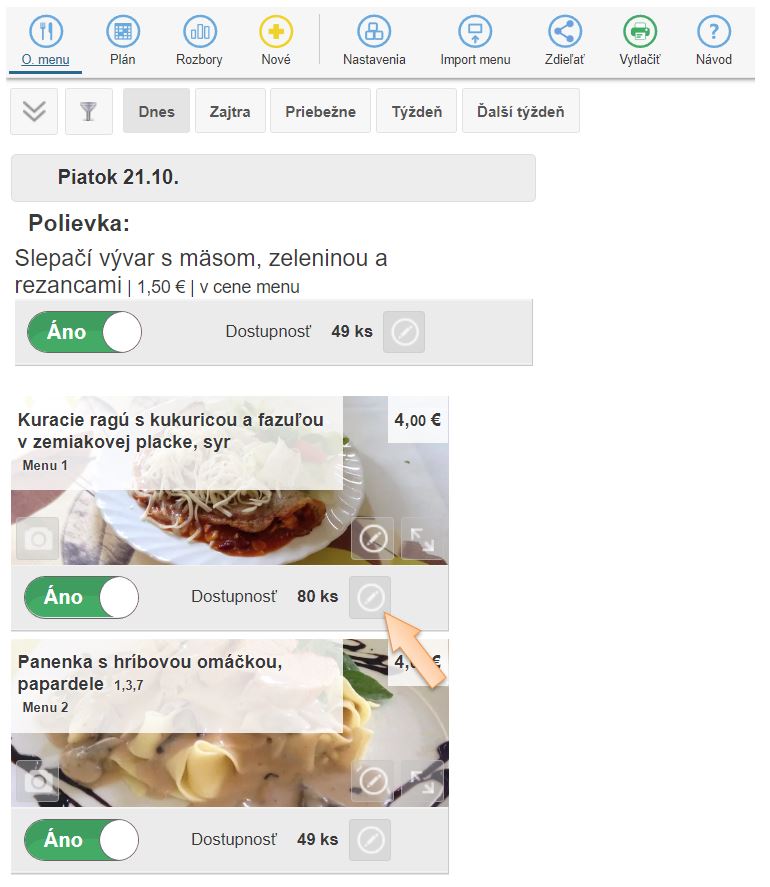Edit the 80 ks availability for Kuracie ragú
The image size is (770, 887).
click(x=369, y=597)
